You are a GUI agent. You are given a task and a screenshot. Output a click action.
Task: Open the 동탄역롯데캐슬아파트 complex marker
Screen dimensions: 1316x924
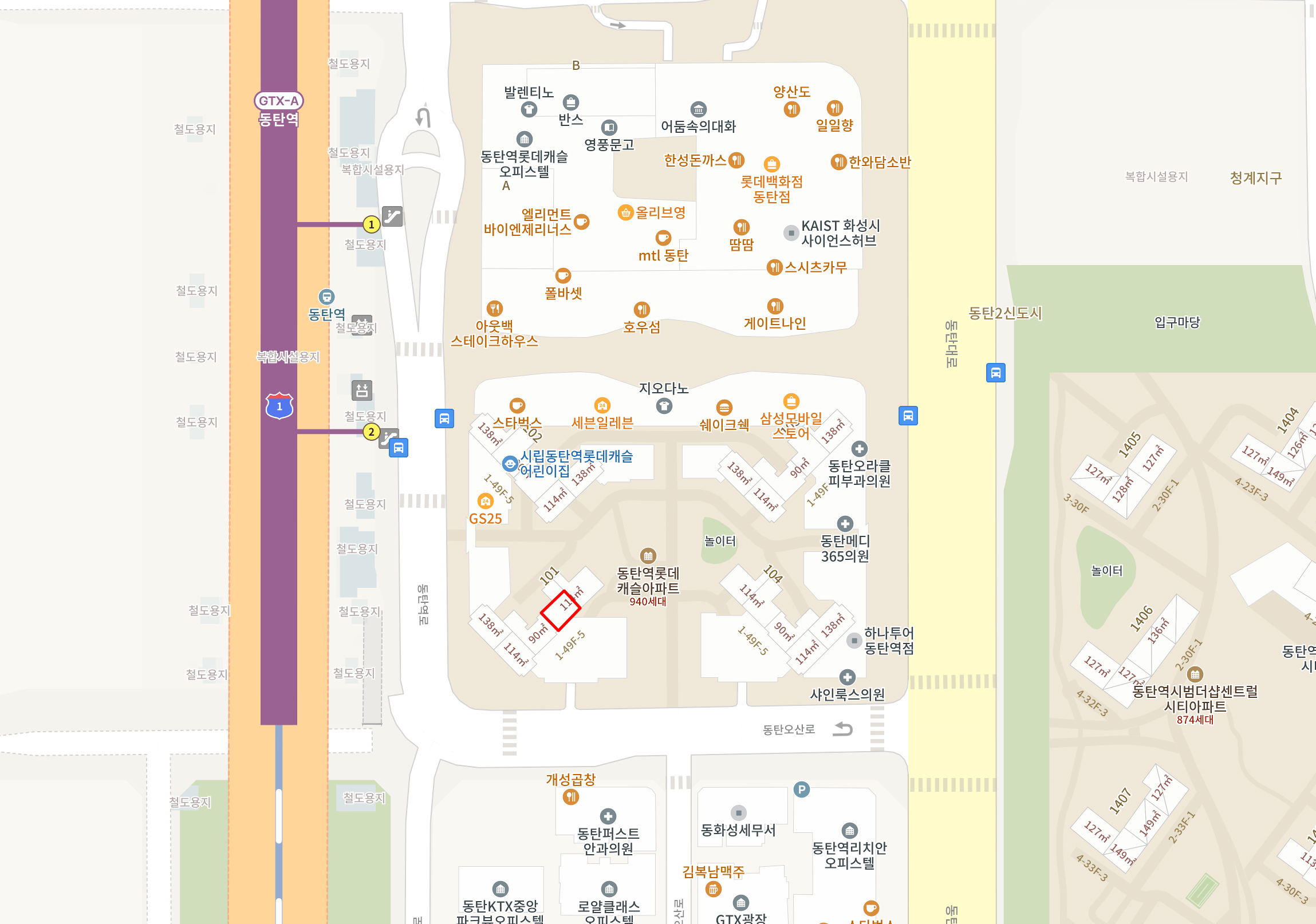[x=648, y=555]
